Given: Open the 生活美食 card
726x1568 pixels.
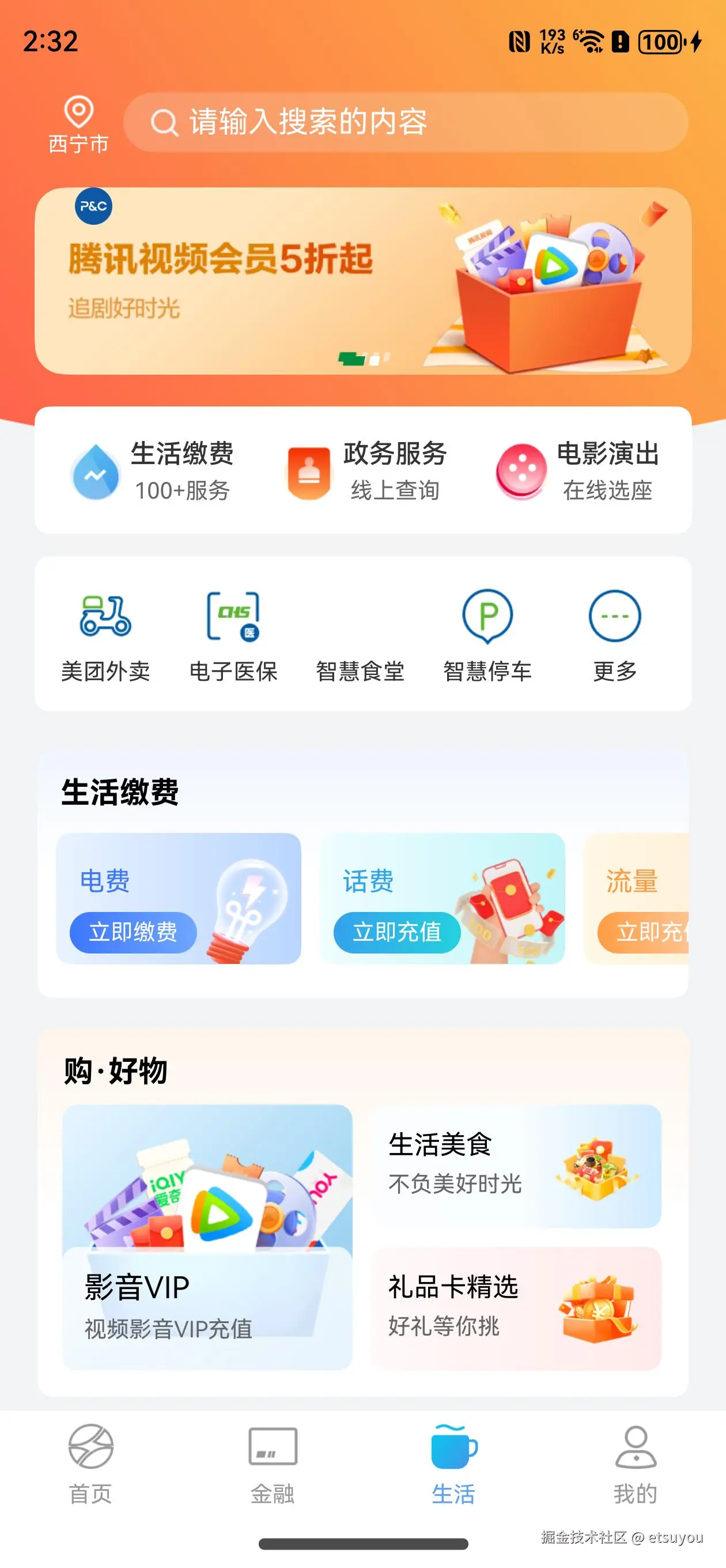Looking at the screenshot, I should [x=516, y=1166].
